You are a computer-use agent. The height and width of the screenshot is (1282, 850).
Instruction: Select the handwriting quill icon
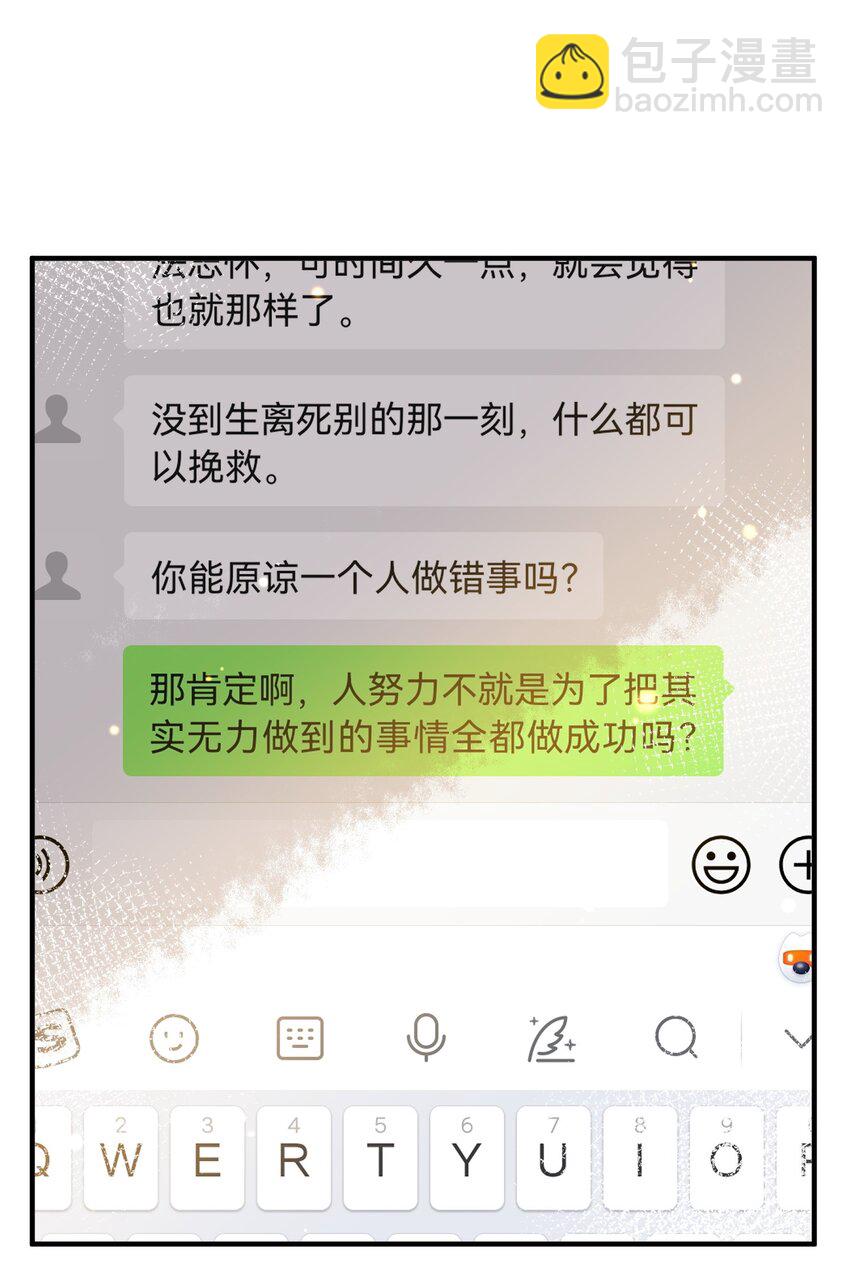click(551, 1040)
